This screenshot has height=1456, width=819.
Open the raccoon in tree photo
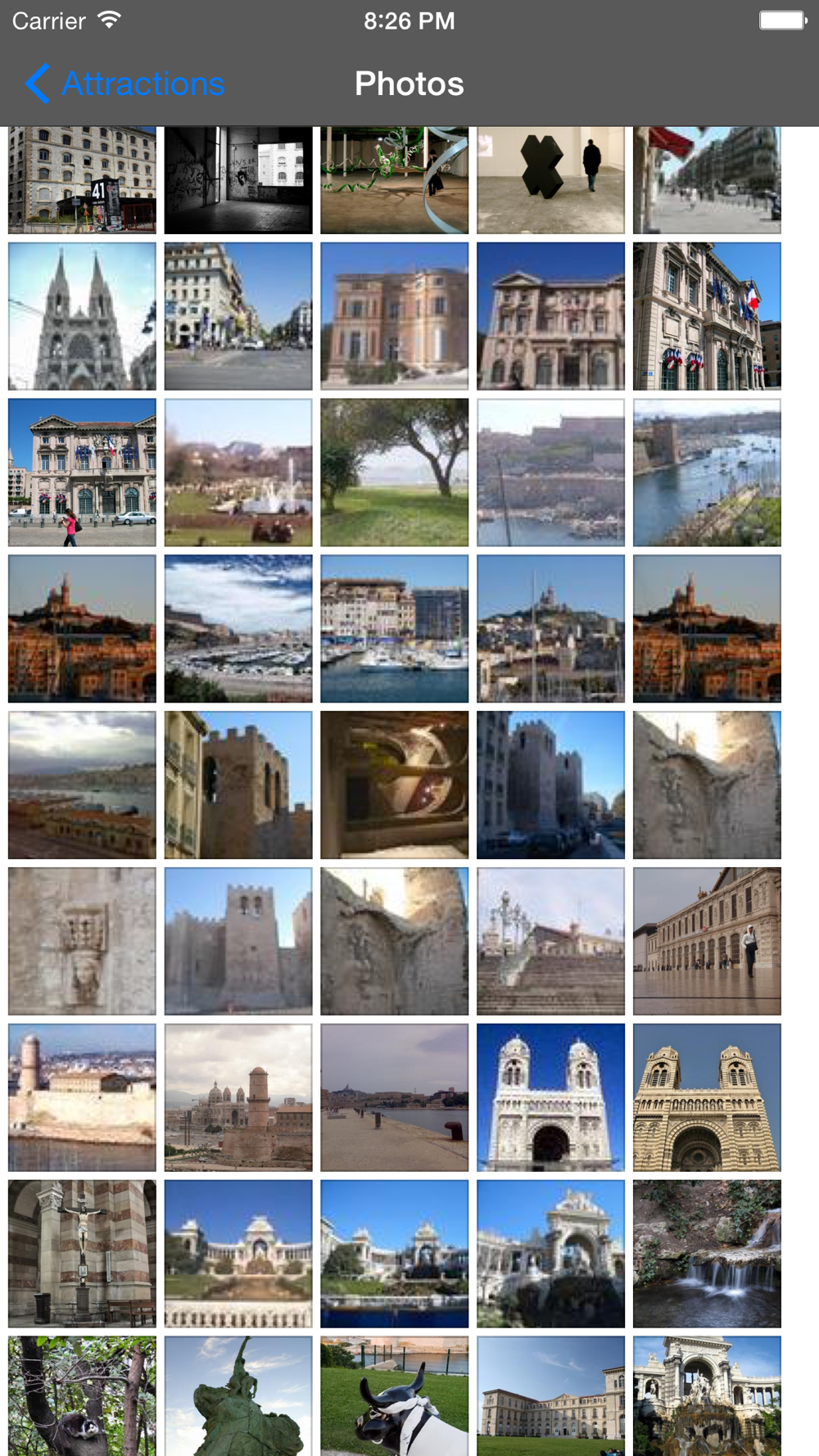(82, 1396)
